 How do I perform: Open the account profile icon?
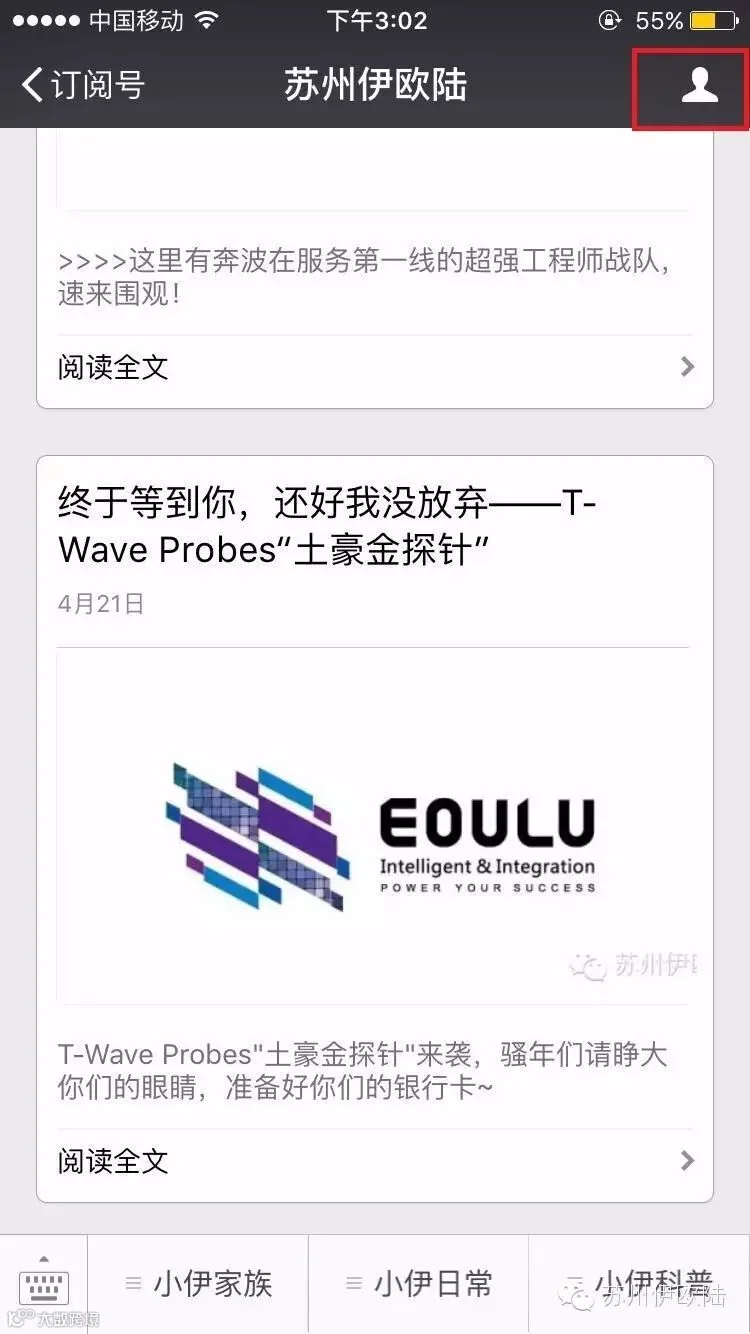700,85
